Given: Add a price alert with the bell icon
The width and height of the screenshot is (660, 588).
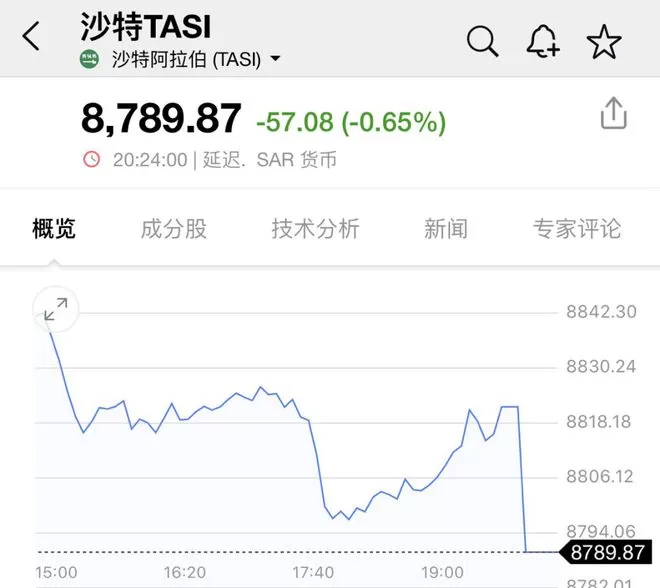Looking at the screenshot, I should [543, 41].
